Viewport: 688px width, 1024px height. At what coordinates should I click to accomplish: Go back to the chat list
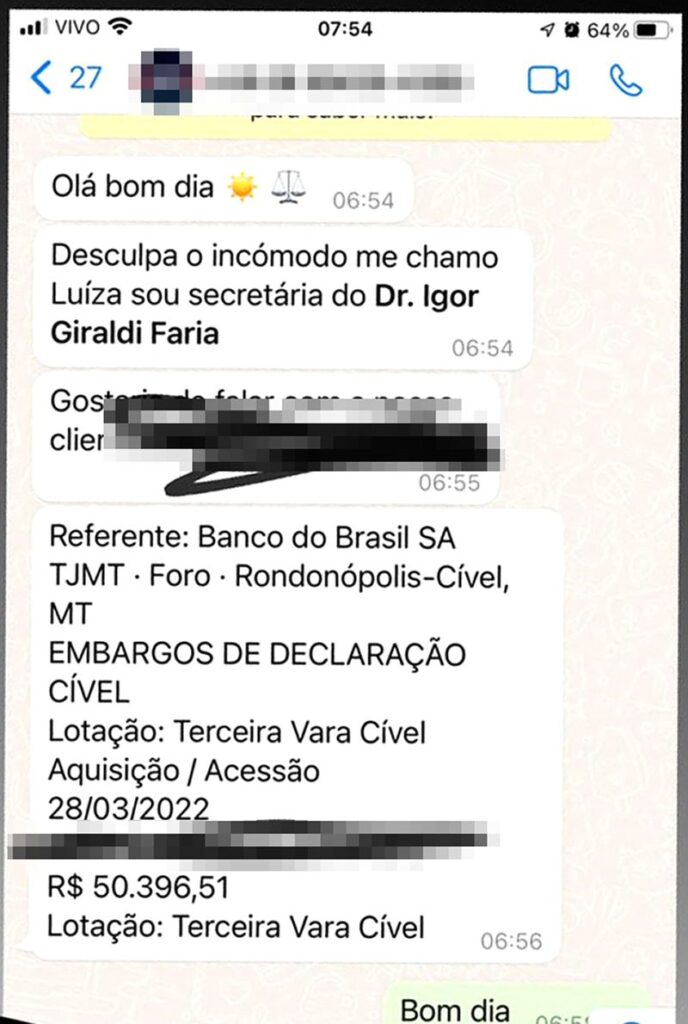coord(55,78)
